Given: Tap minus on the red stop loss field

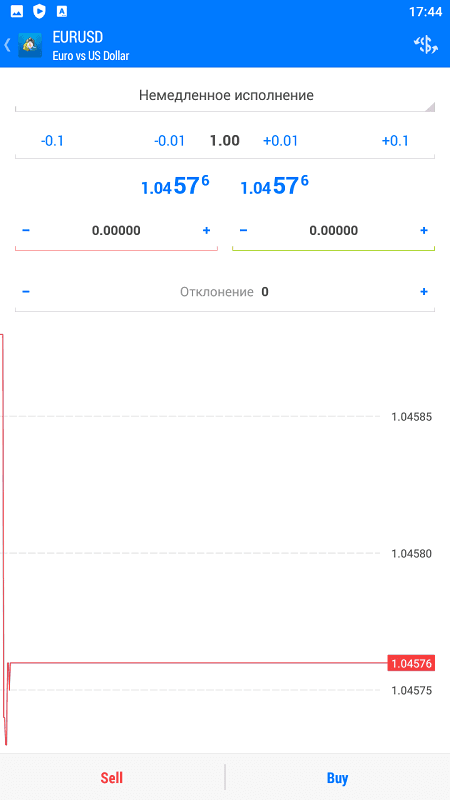Looking at the screenshot, I should (x=26, y=231).
